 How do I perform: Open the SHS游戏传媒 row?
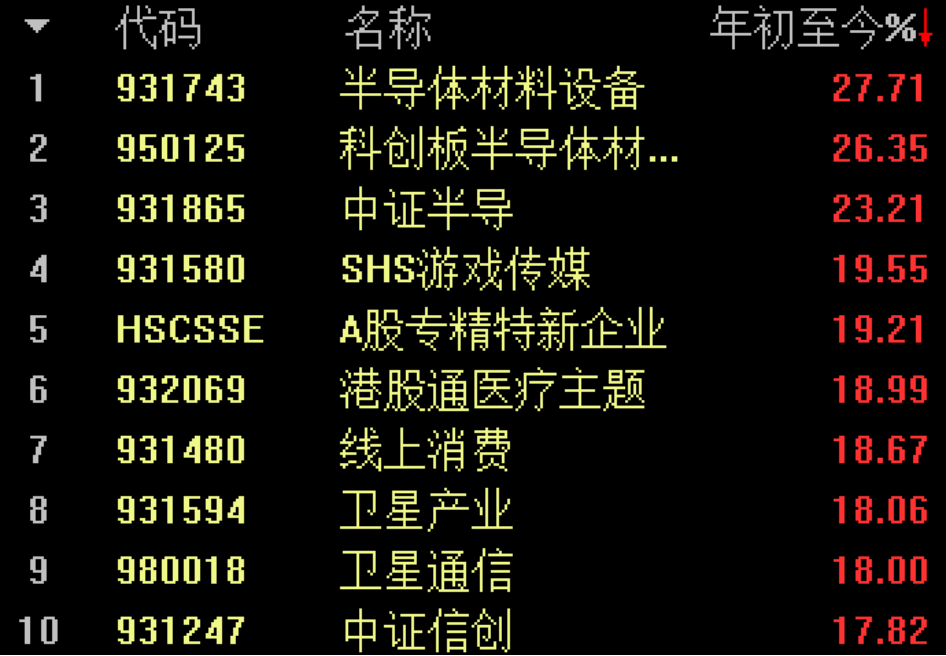pyautogui.click(x=466, y=269)
